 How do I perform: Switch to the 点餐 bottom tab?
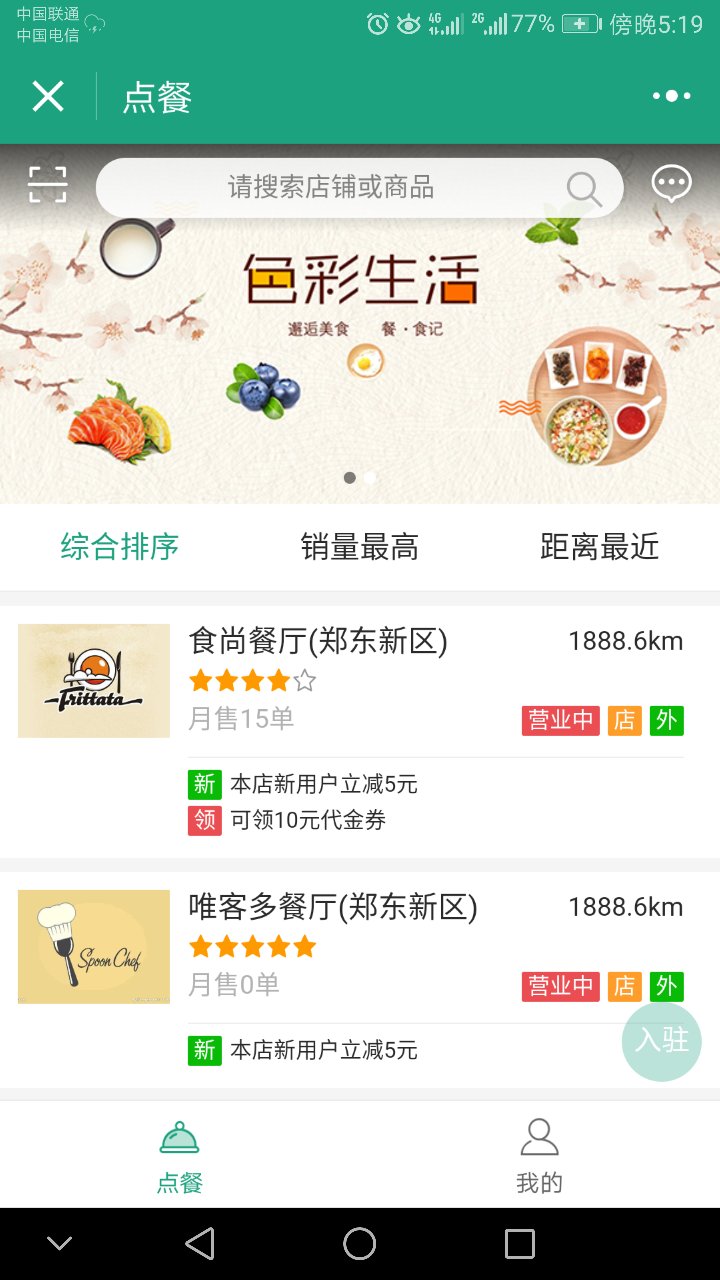(x=180, y=1156)
